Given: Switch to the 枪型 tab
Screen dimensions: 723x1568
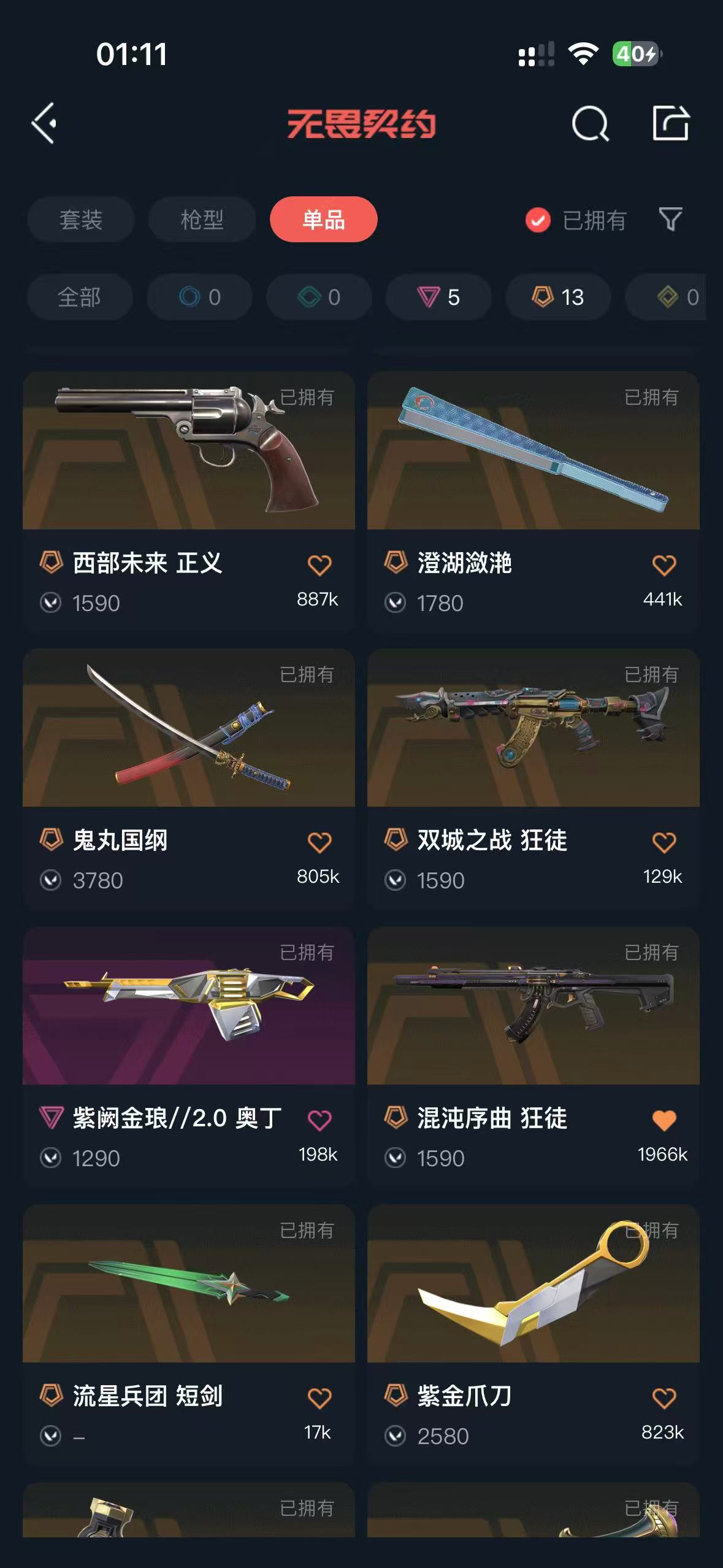Looking at the screenshot, I should [202, 220].
